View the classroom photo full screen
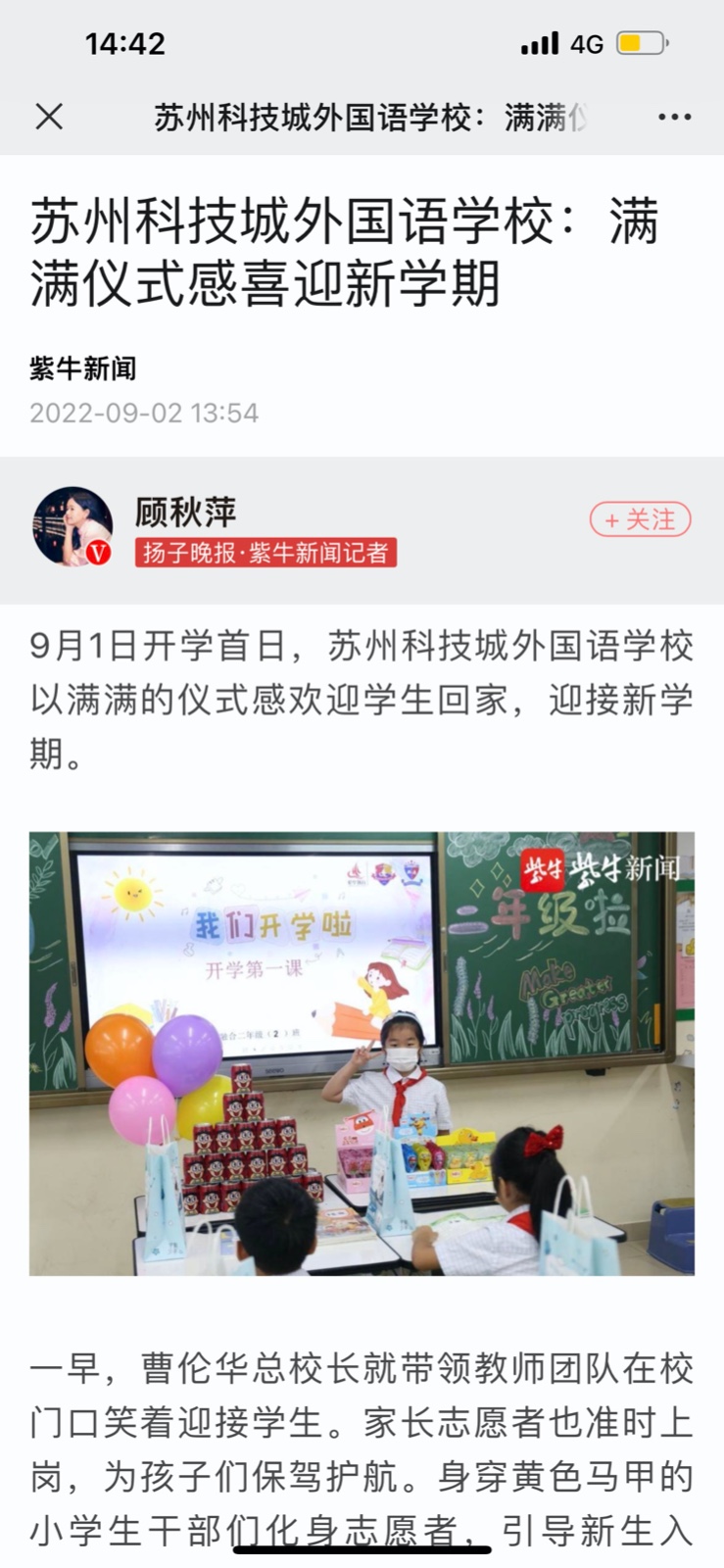The width and height of the screenshot is (724, 1568). [x=362, y=1053]
